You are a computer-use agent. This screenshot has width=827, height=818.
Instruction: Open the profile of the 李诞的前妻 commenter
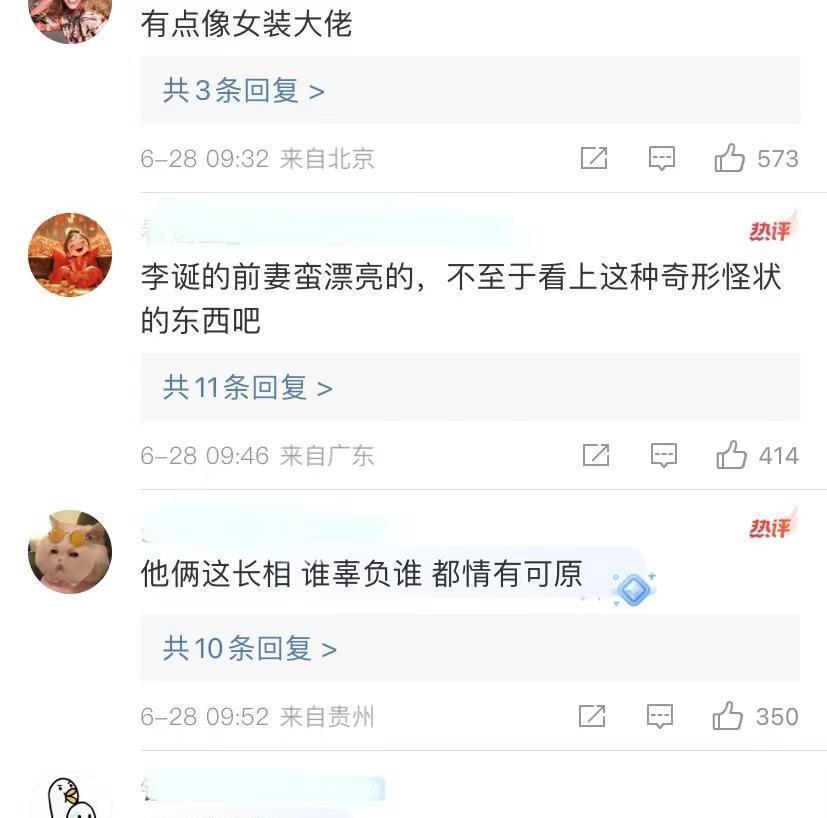point(69,254)
